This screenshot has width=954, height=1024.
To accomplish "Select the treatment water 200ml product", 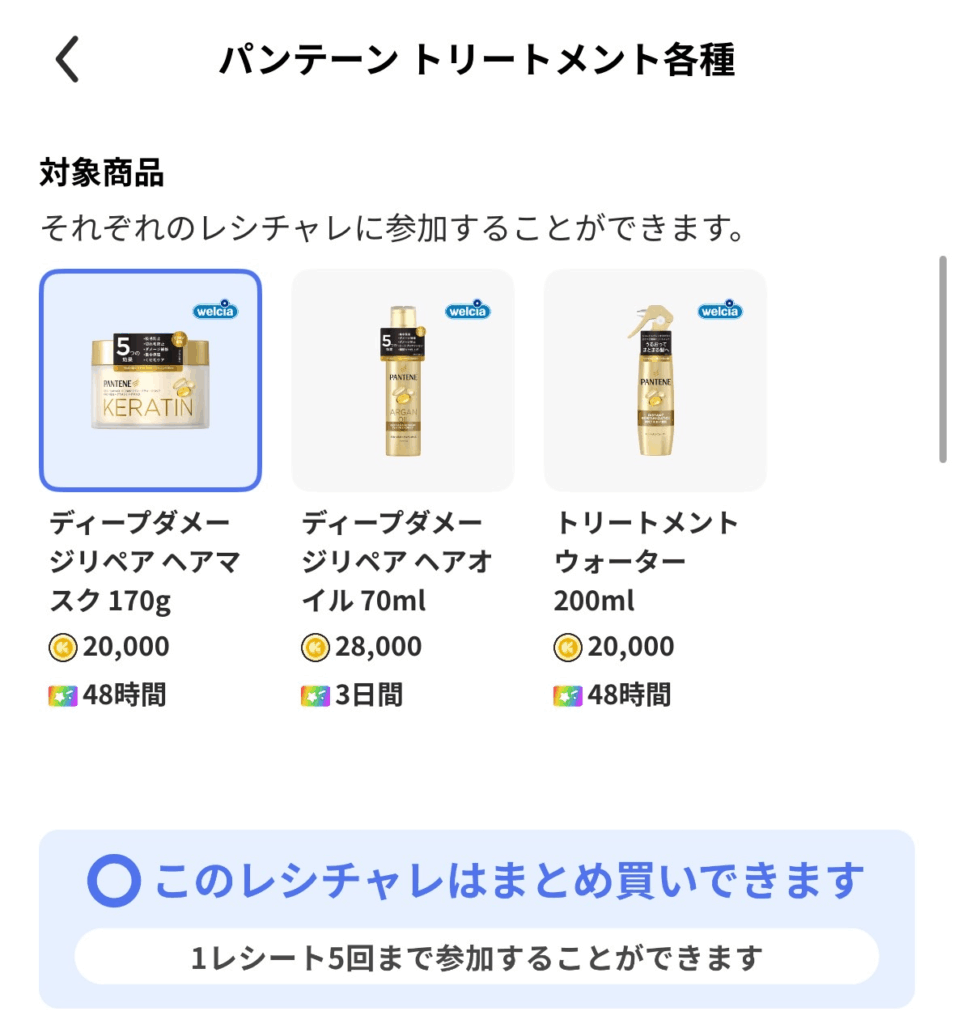I will [654, 380].
